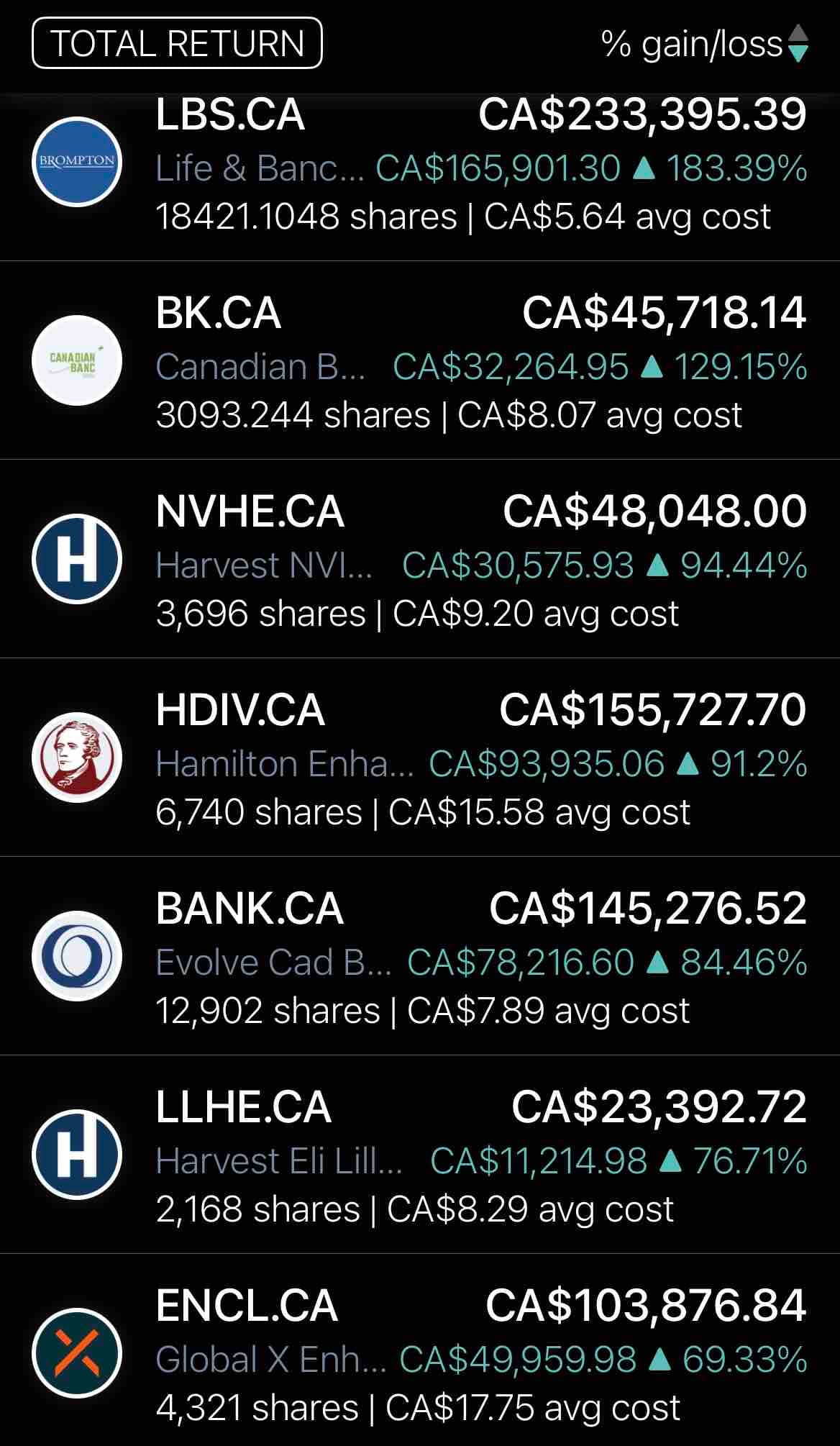
Task: Open BANK.CA Evolve holding
Action: point(420,956)
